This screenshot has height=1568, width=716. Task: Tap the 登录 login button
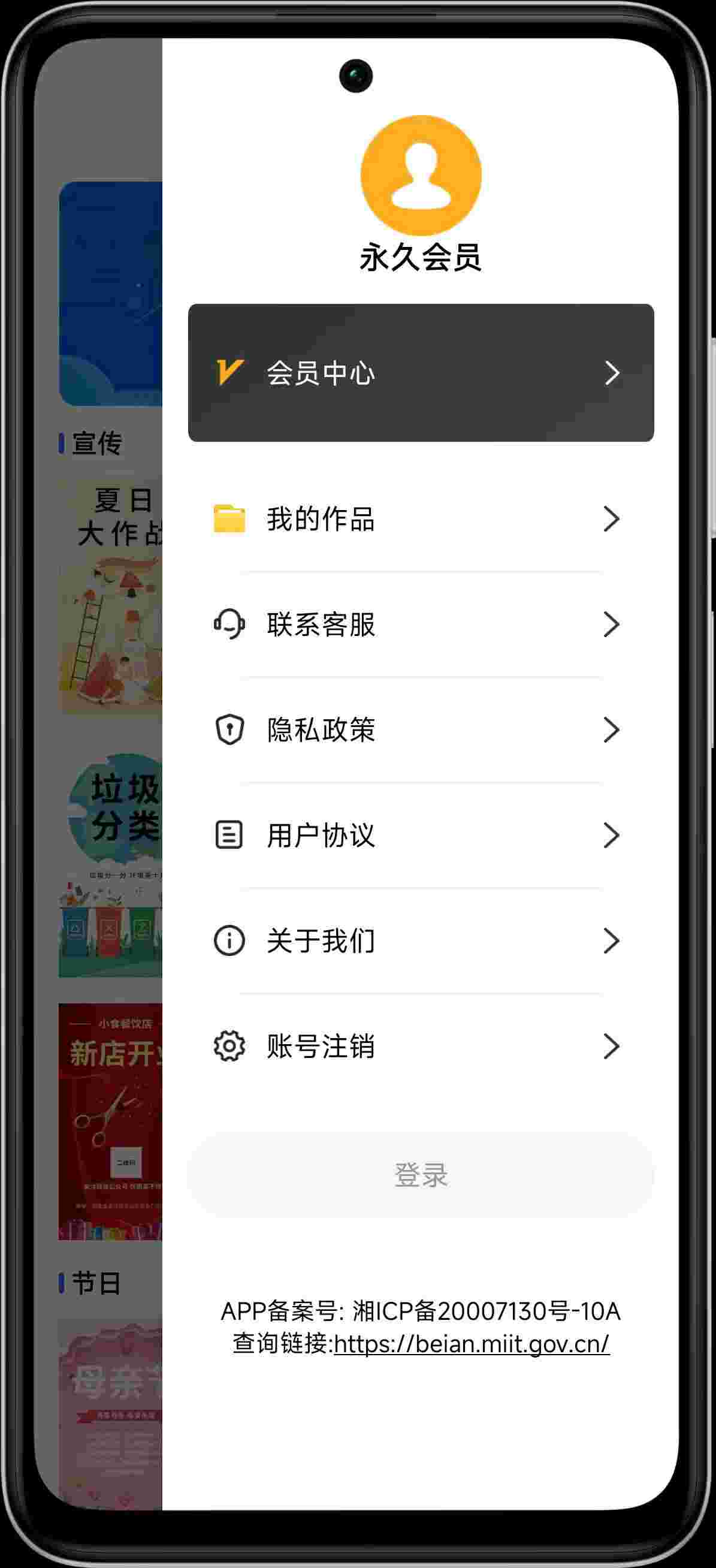tap(421, 1175)
